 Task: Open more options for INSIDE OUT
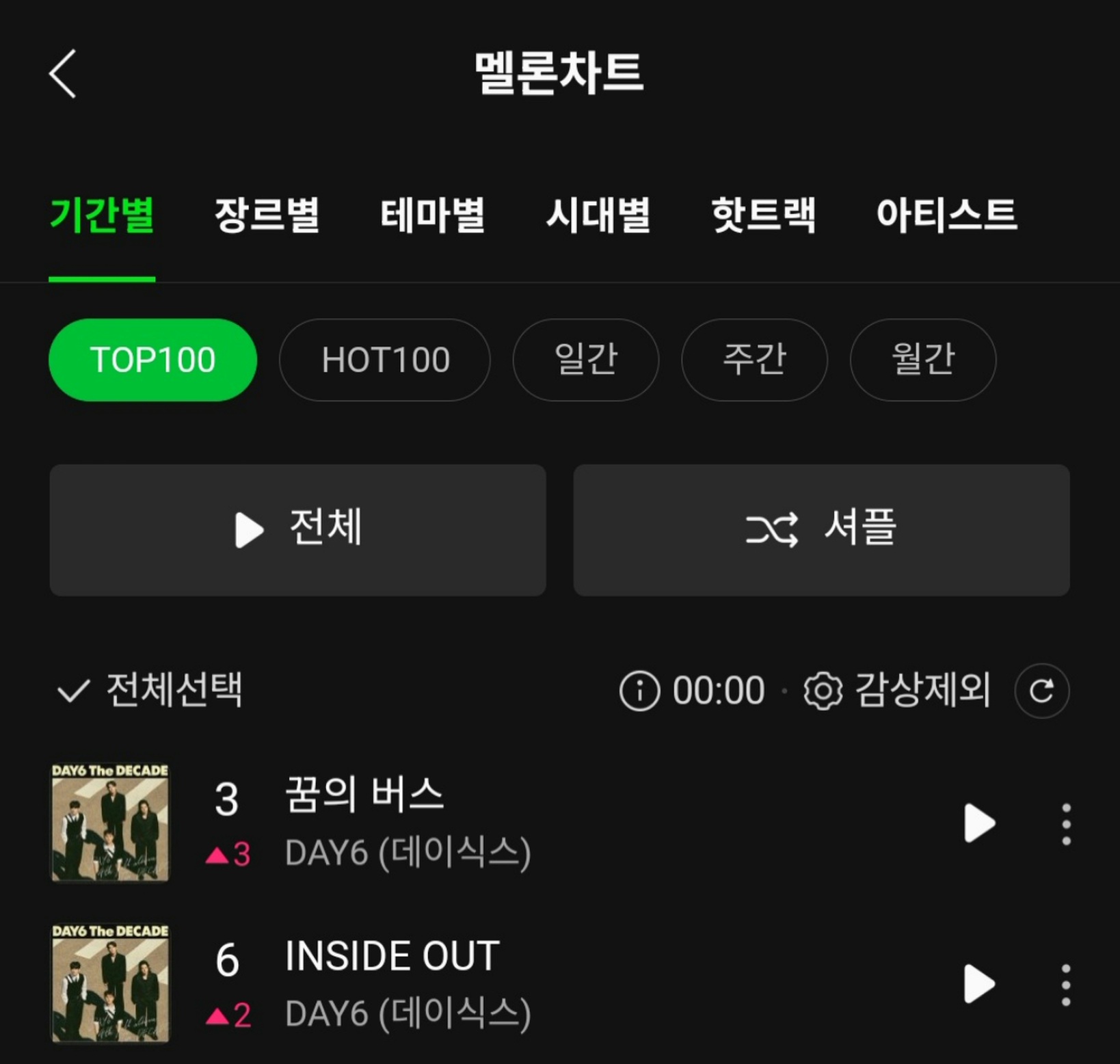point(1066,985)
